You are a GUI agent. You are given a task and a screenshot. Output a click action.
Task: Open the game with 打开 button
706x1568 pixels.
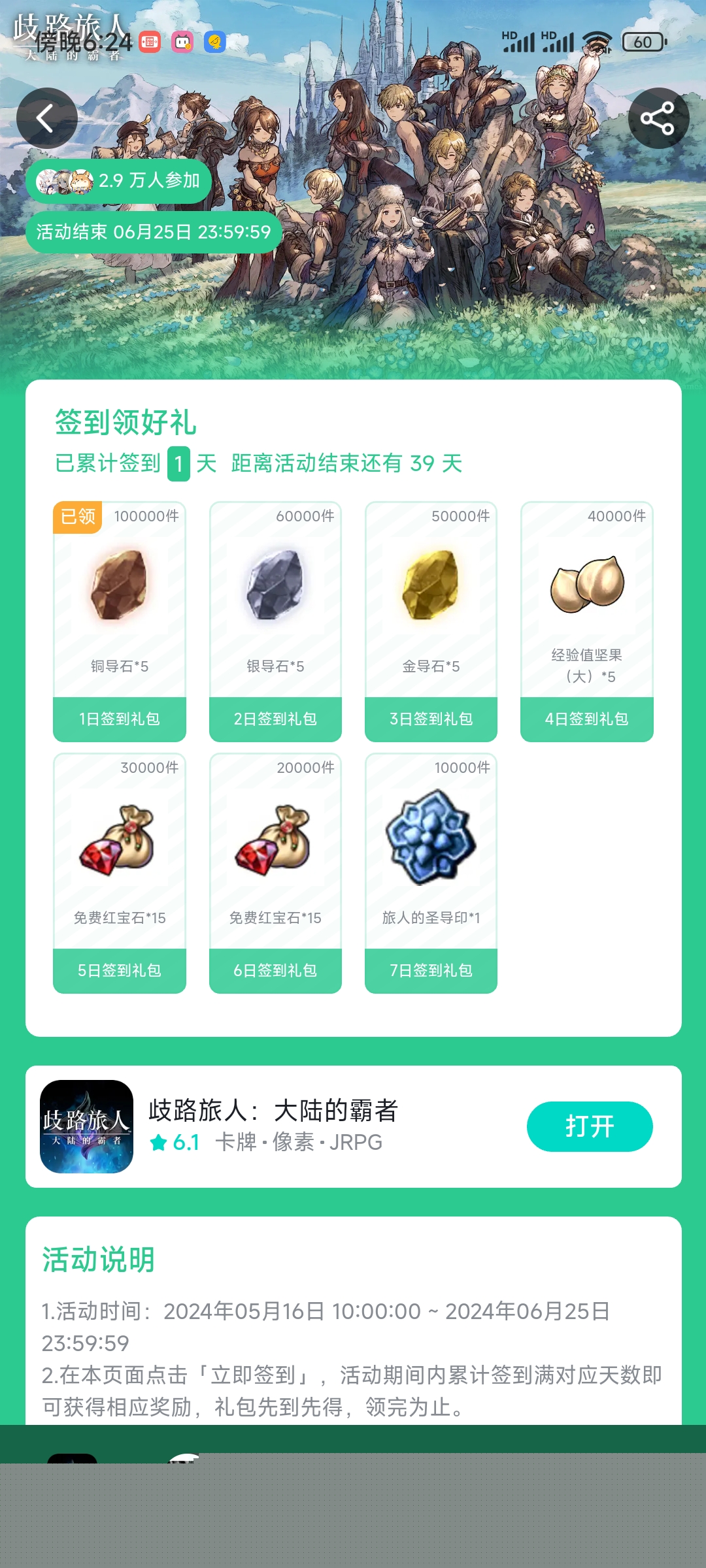589,1126
